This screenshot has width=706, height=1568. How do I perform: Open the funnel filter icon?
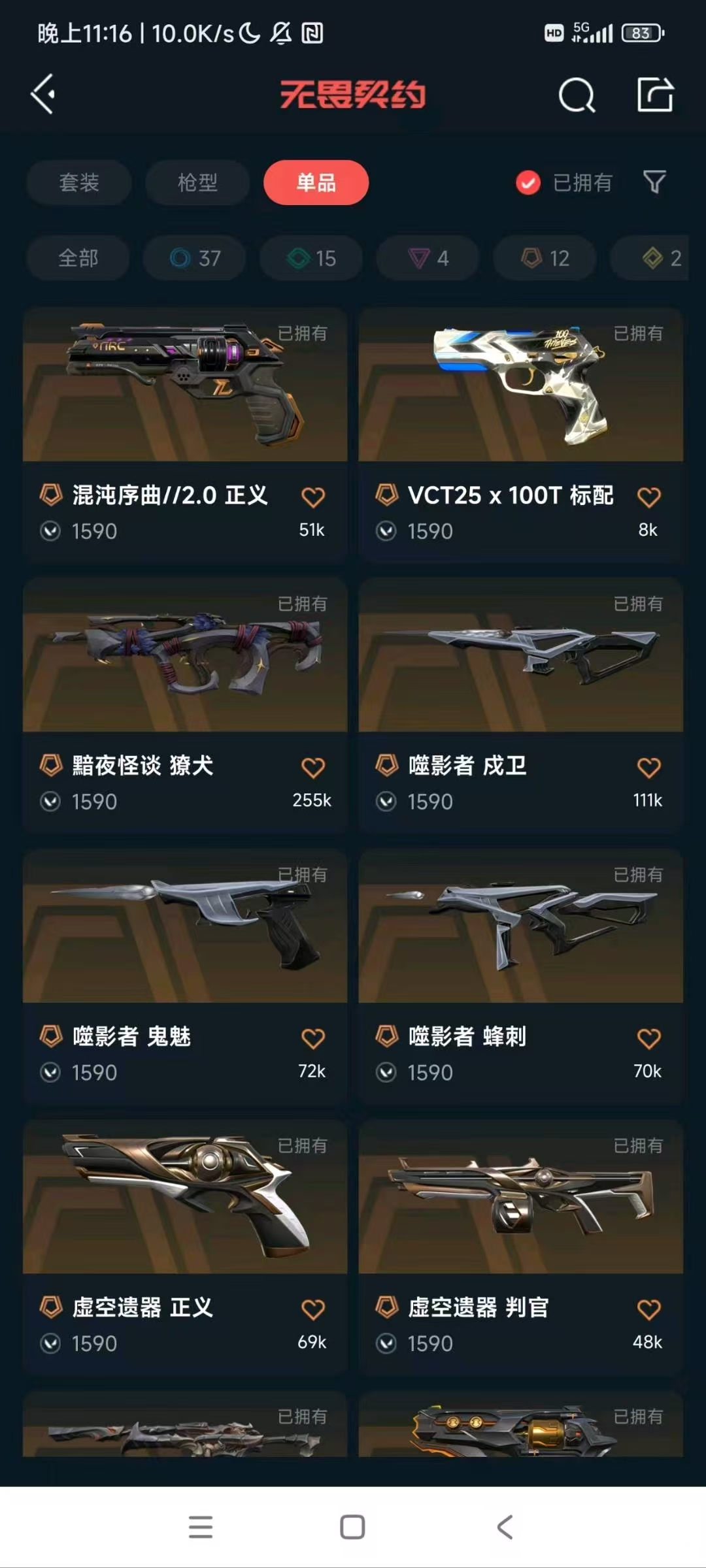(x=654, y=182)
